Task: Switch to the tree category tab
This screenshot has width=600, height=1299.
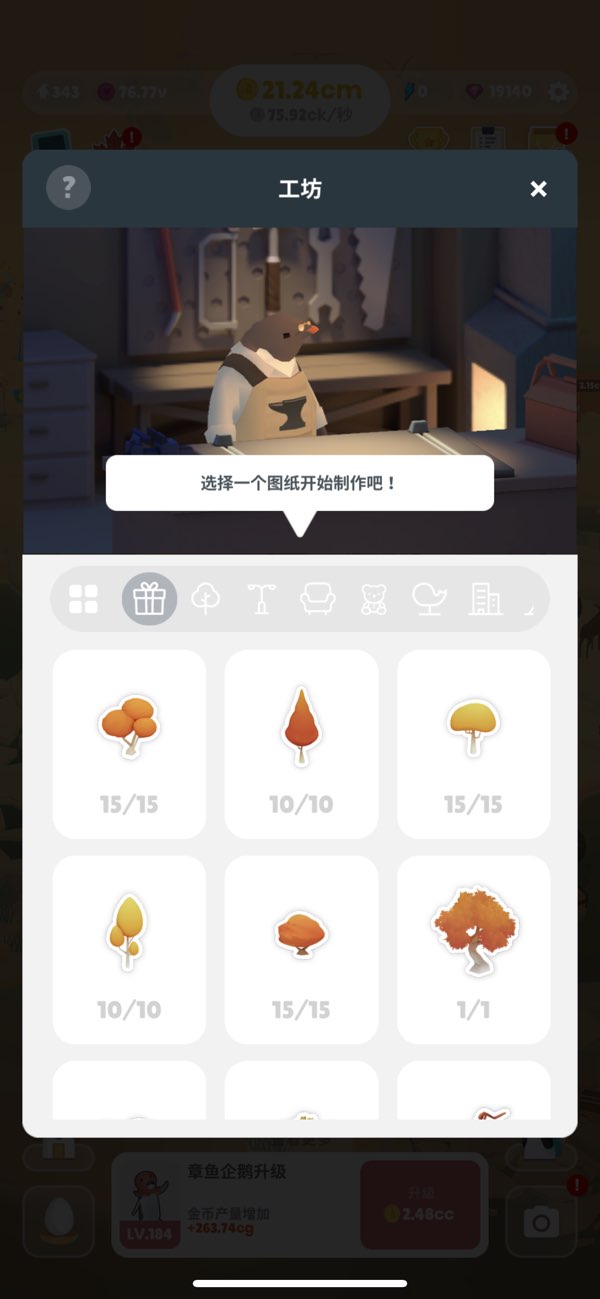Action: click(205, 599)
